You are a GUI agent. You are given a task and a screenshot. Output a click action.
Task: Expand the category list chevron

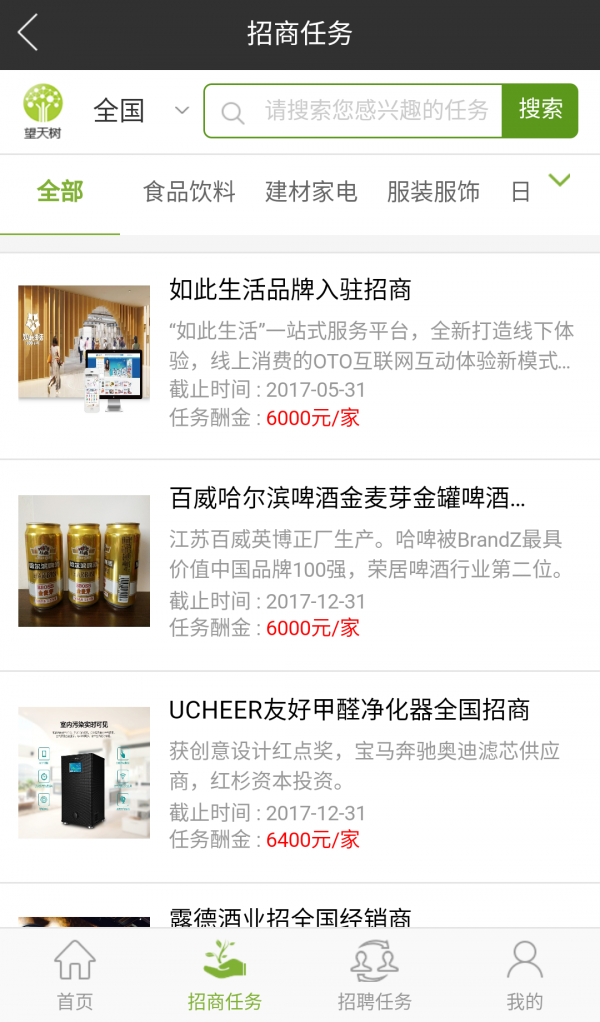pyautogui.click(x=560, y=181)
